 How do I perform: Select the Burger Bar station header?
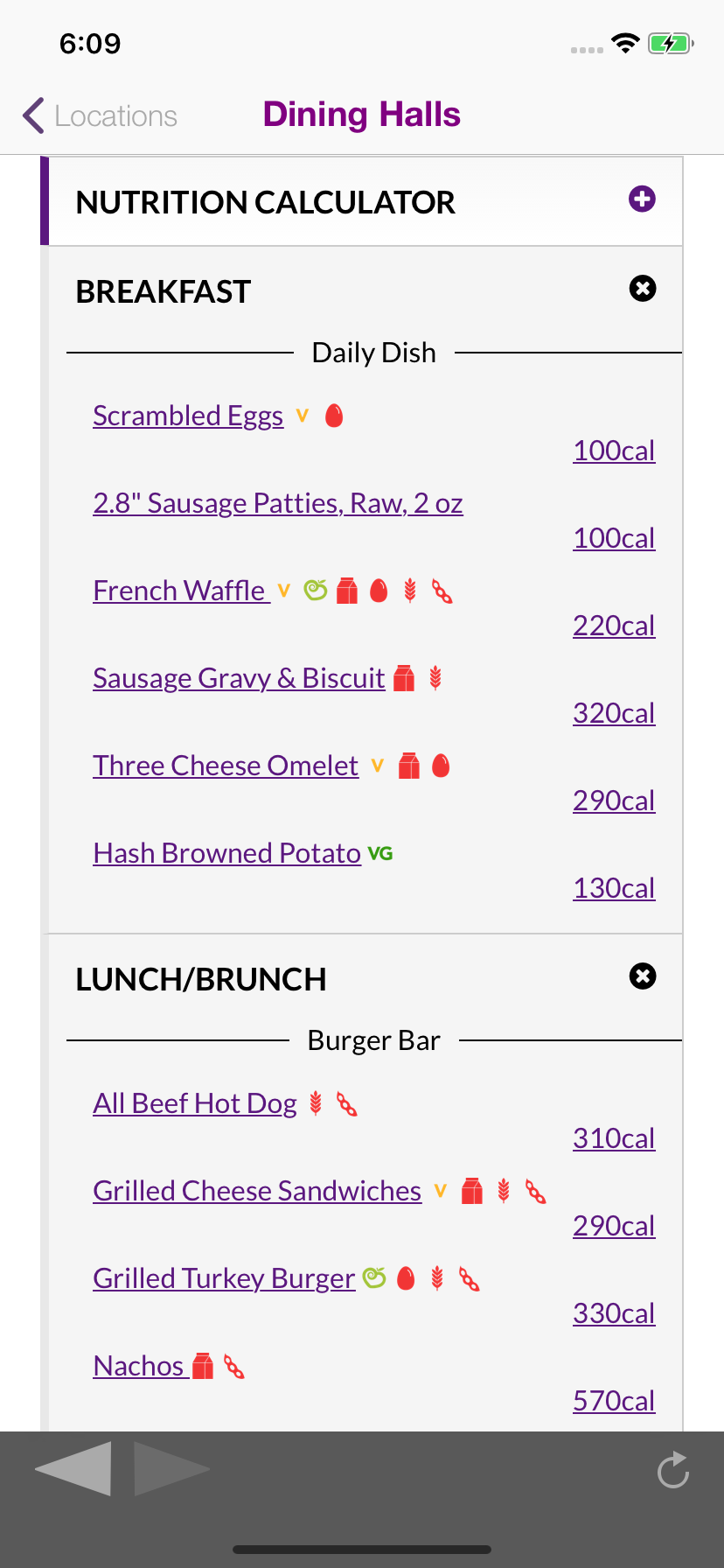[373, 1039]
